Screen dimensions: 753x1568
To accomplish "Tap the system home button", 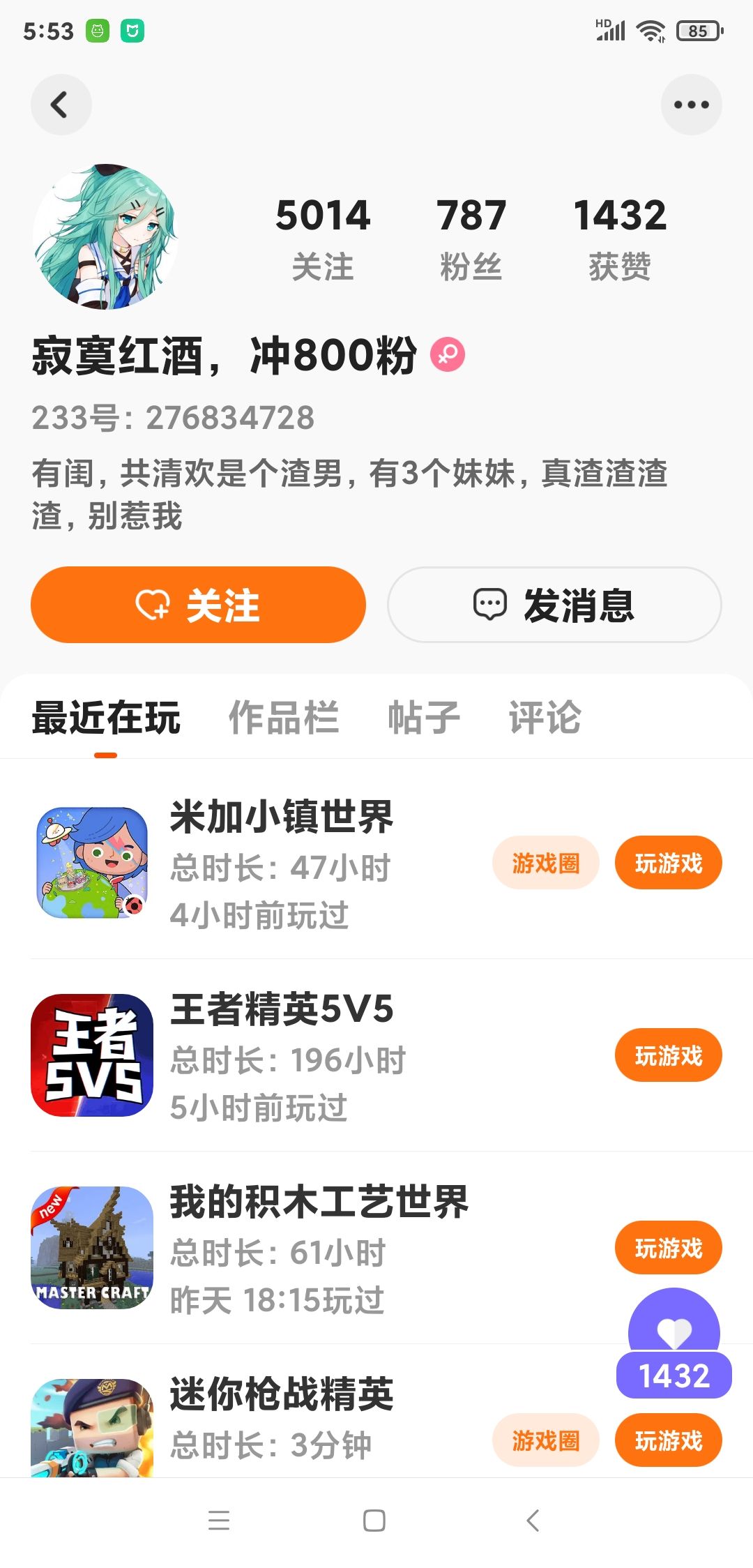I will (x=374, y=1521).
